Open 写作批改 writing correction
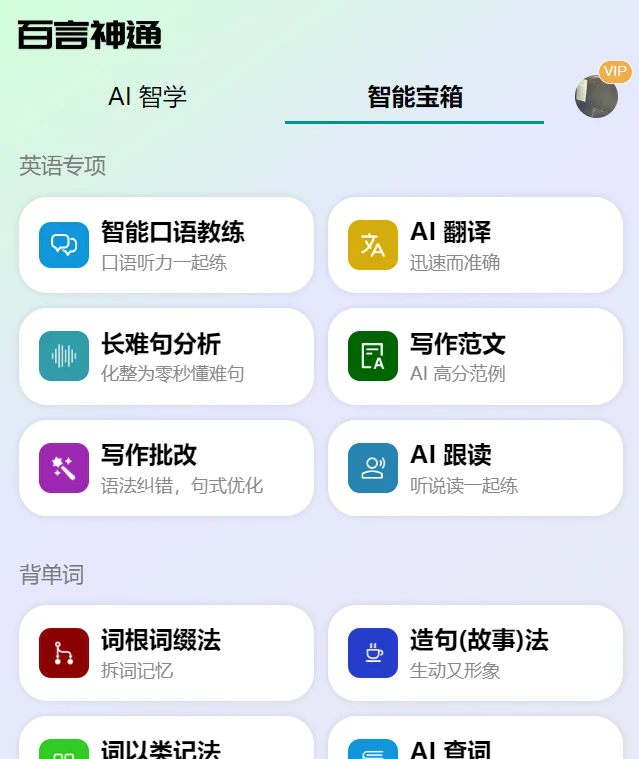 click(166, 468)
